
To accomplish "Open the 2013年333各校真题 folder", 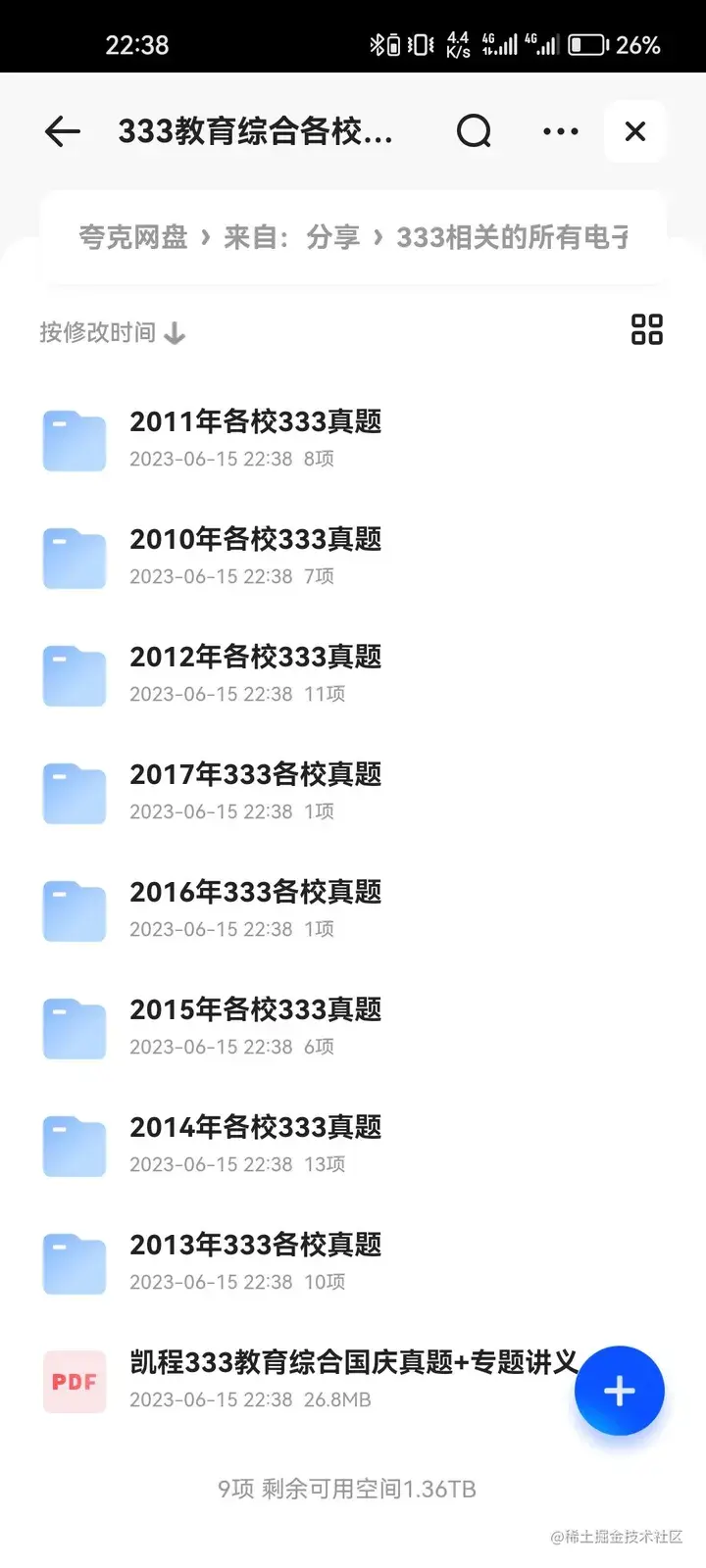I will pos(255,1262).
